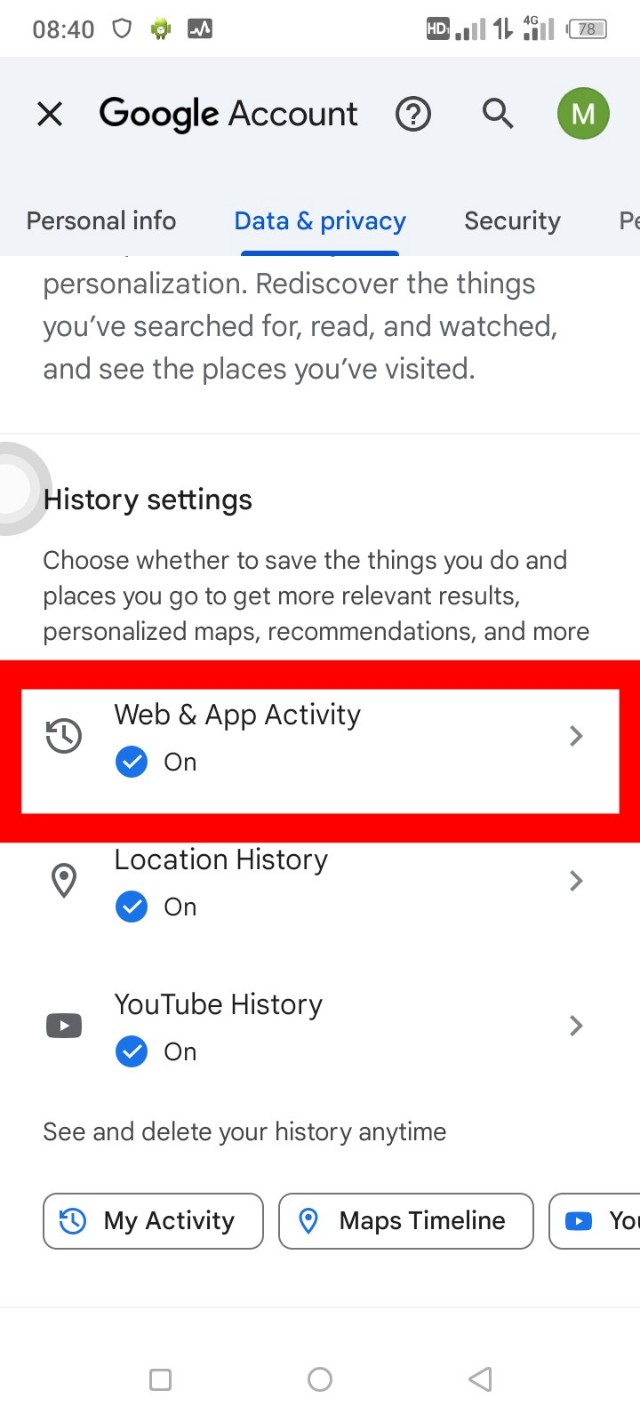Viewport: 640px width, 1422px height.
Task: Go back with the system back button
Action: pyautogui.click(x=480, y=1380)
